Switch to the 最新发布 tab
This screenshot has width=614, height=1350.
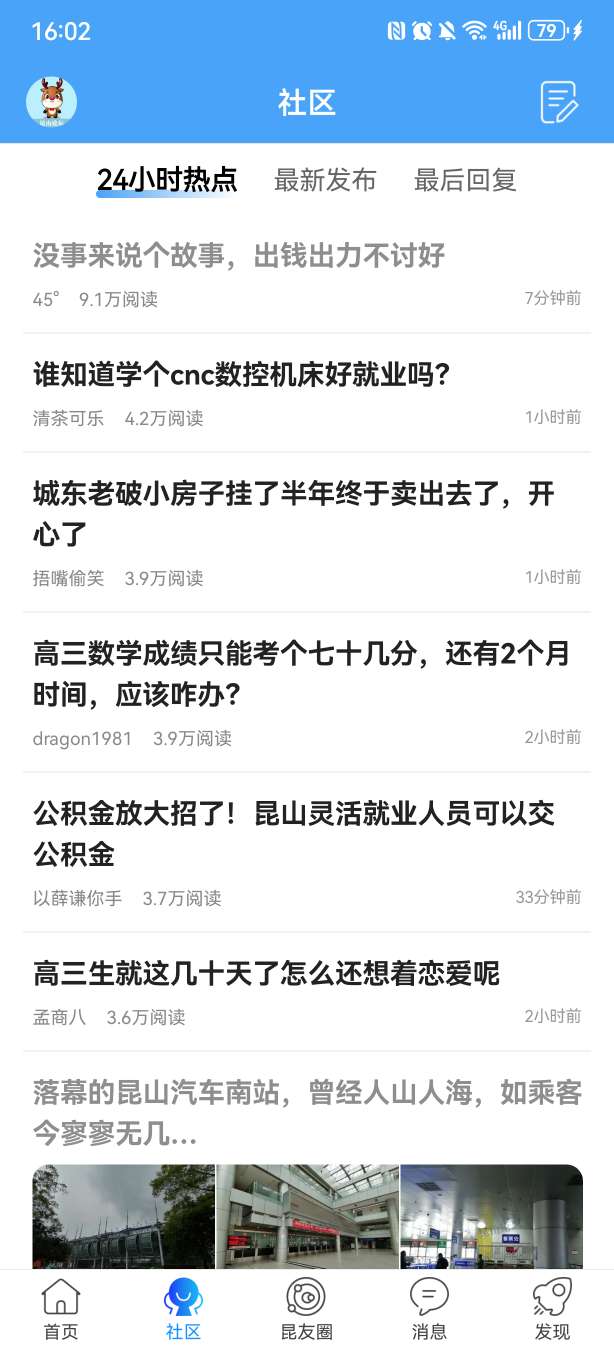pos(325,180)
